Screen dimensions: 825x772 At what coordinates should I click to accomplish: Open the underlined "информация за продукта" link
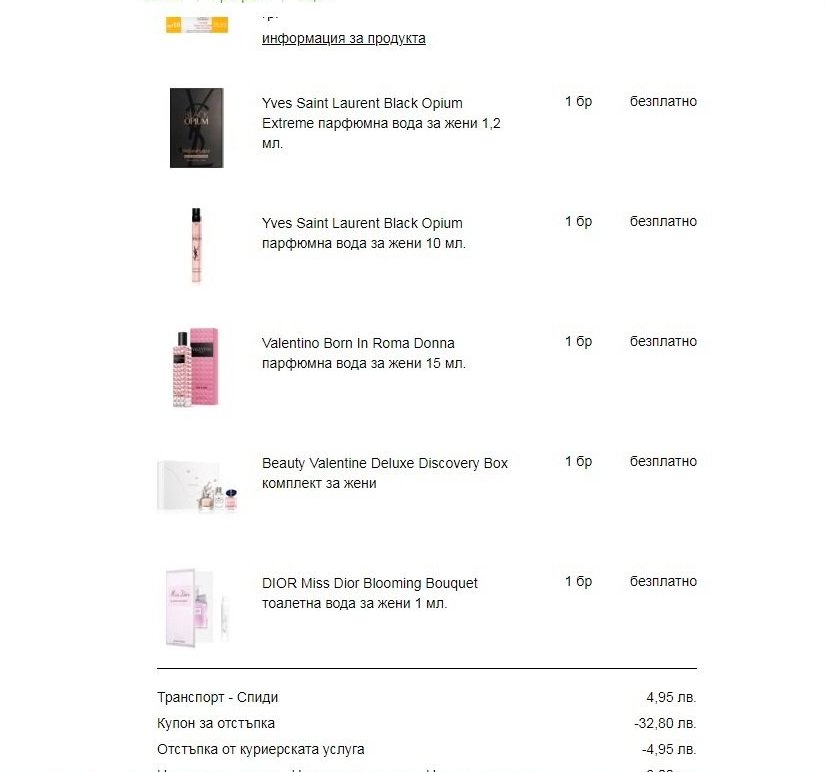(343, 38)
